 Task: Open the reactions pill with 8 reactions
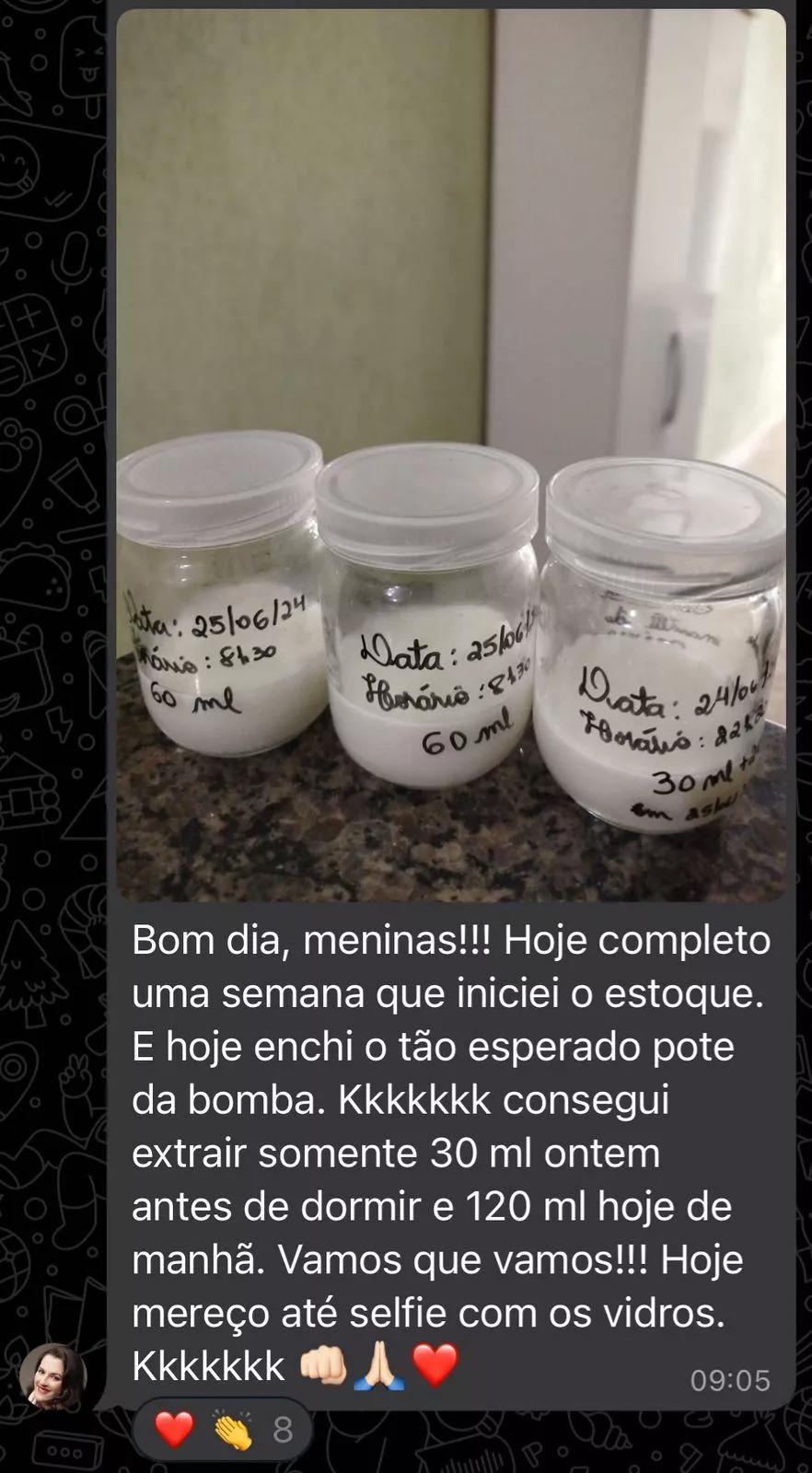point(223,1430)
